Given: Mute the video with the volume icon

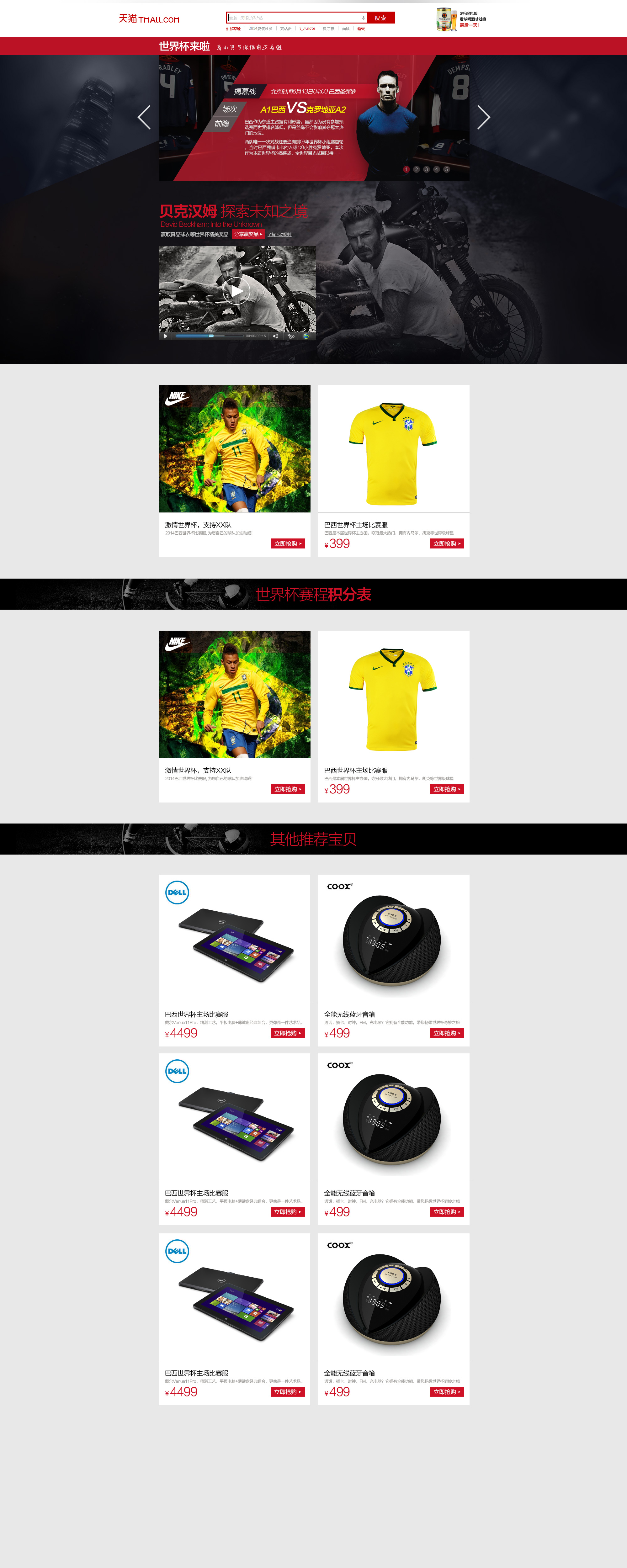Looking at the screenshot, I should click(x=275, y=336).
